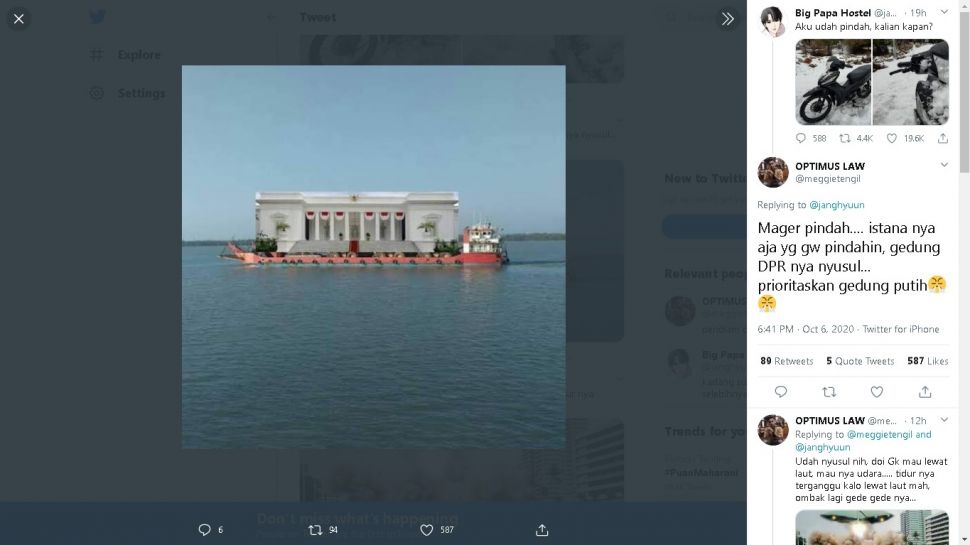Open the @meggietengil link in reply
The width and height of the screenshot is (970, 545).
(x=885, y=434)
